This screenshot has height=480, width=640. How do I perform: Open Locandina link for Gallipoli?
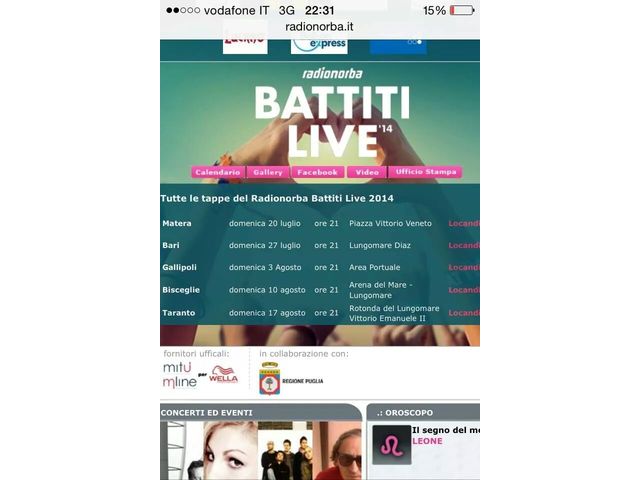point(464,267)
